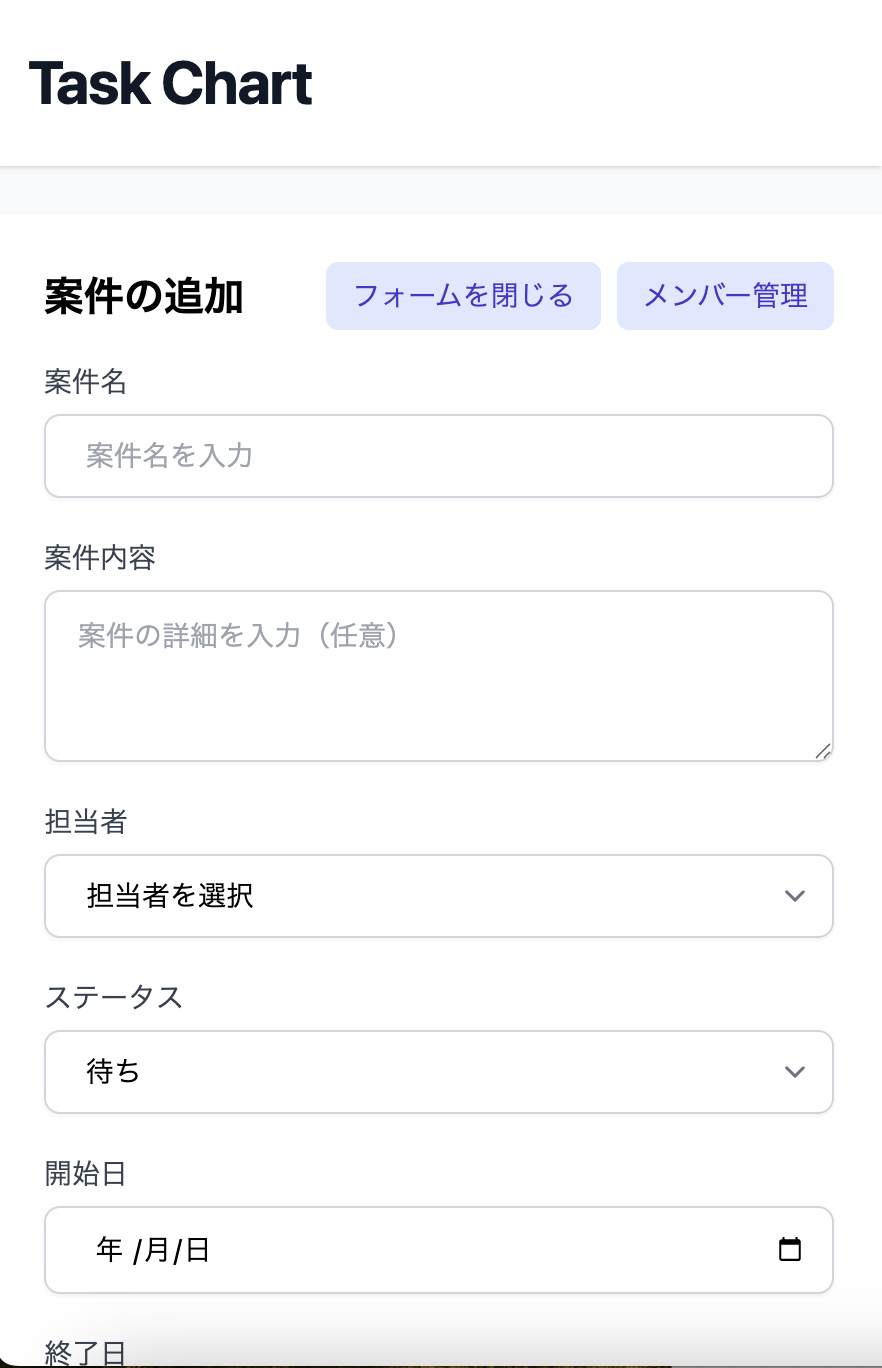The width and height of the screenshot is (882, 1368).
Task: Click inside the 案件内容 description textarea
Action: 438,675
